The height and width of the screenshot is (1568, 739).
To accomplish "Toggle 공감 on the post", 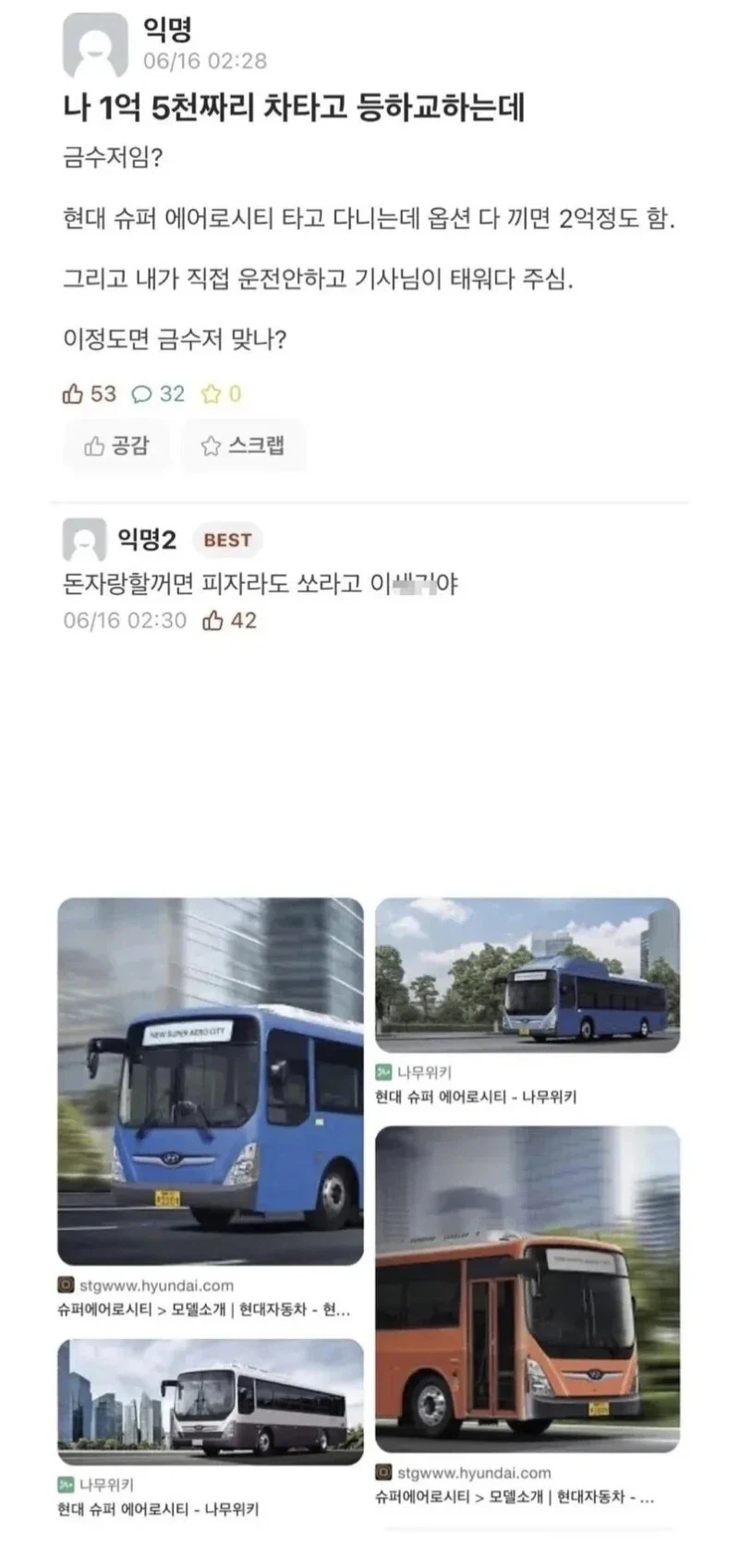I will tap(115, 445).
